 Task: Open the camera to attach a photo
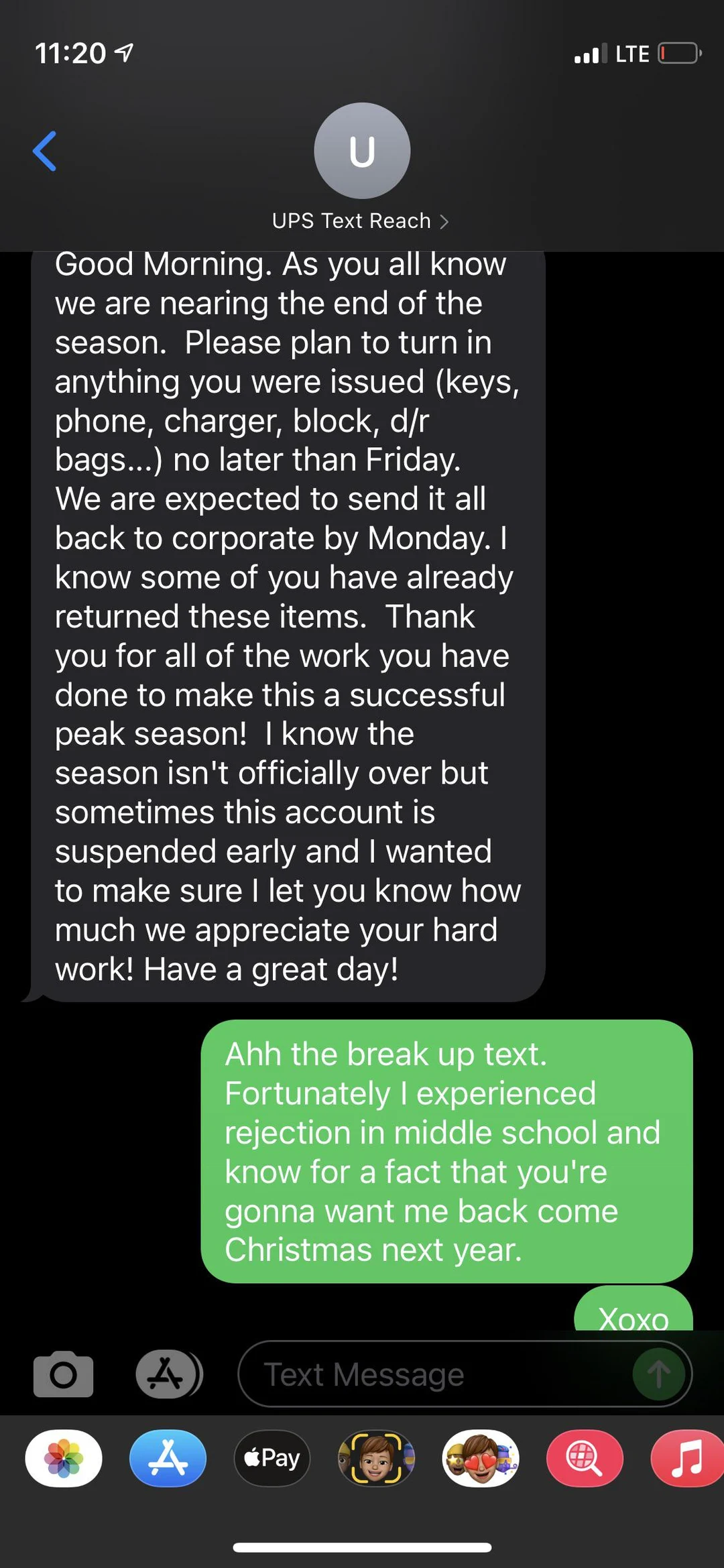tap(63, 1374)
